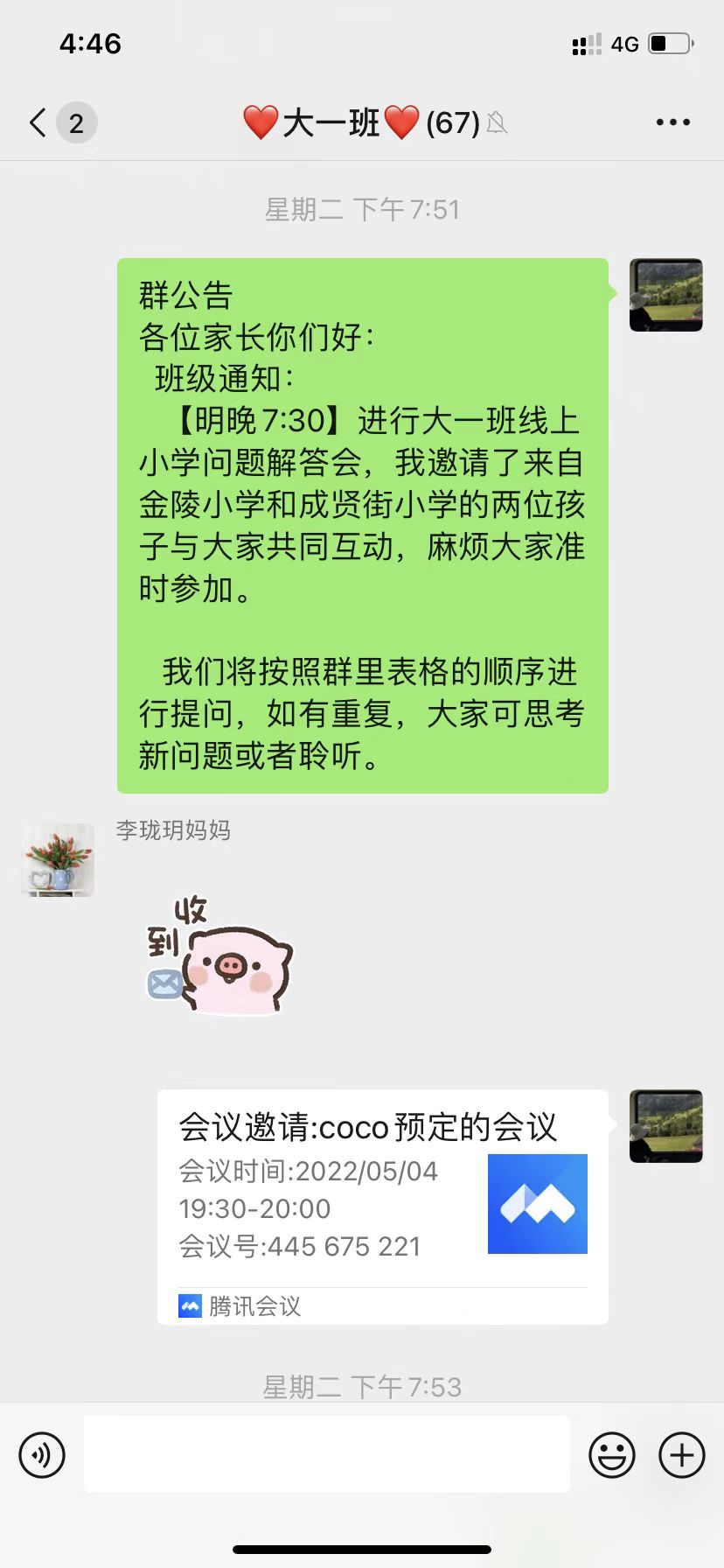View 李珑玥妈妈's profile avatar
This screenshot has width=724, height=1568.
(58, 859)
